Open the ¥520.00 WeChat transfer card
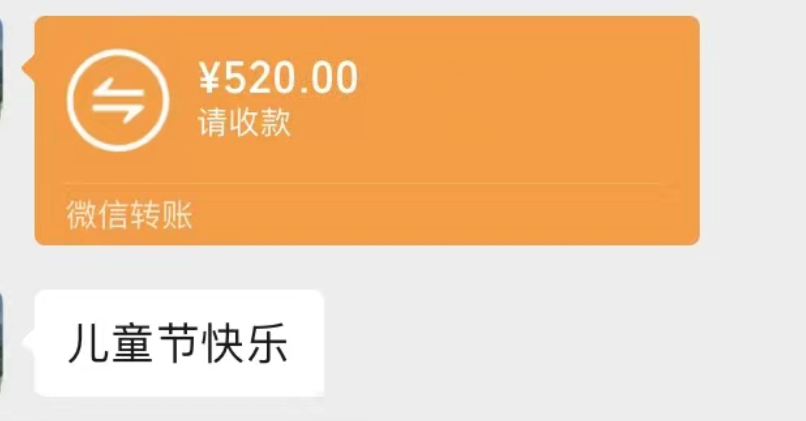Viewport: 806px width, 421px height. click(x=366, y=130)
